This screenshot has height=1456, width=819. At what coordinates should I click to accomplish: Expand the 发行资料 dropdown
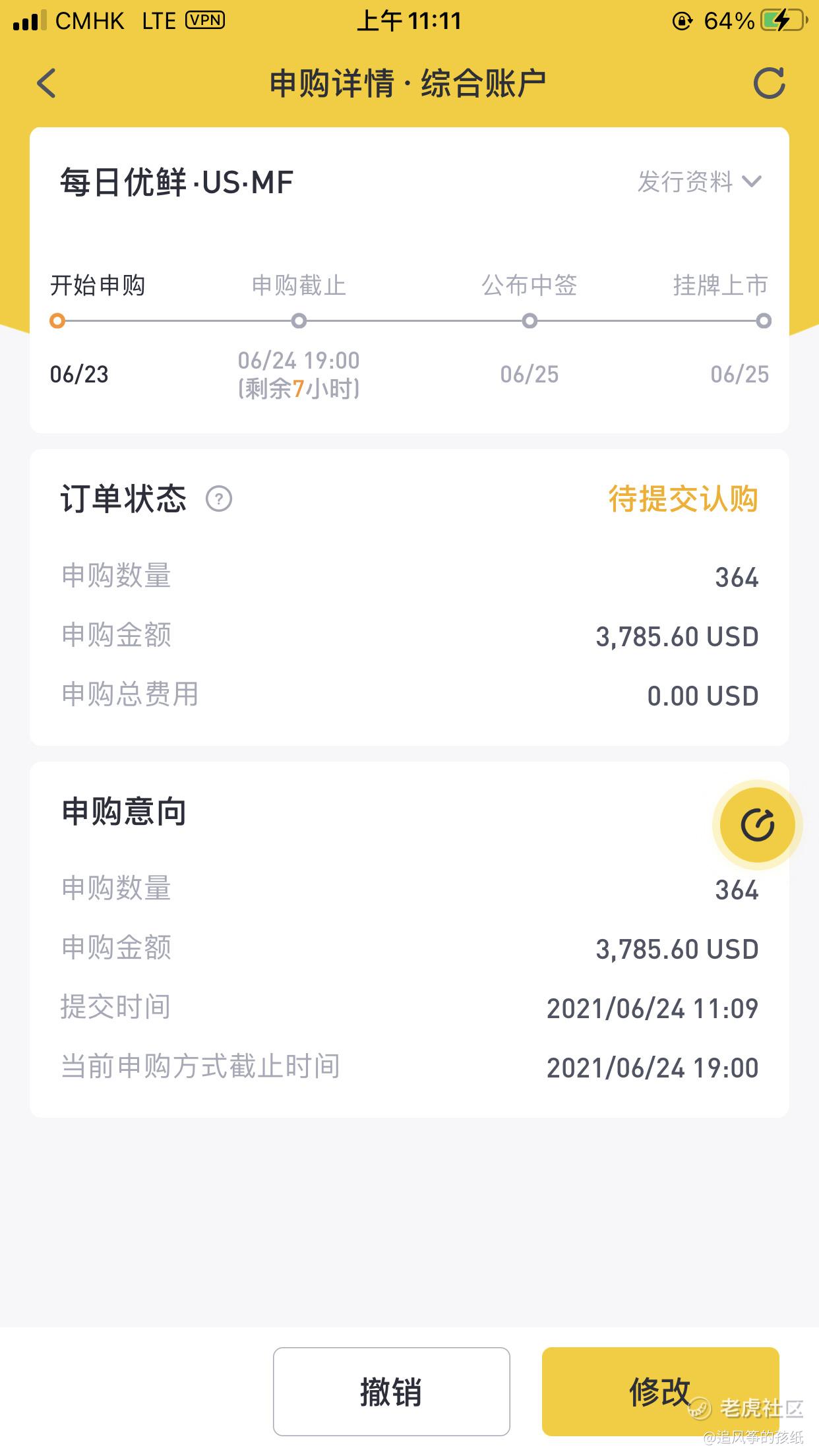(x=699, y=182)
